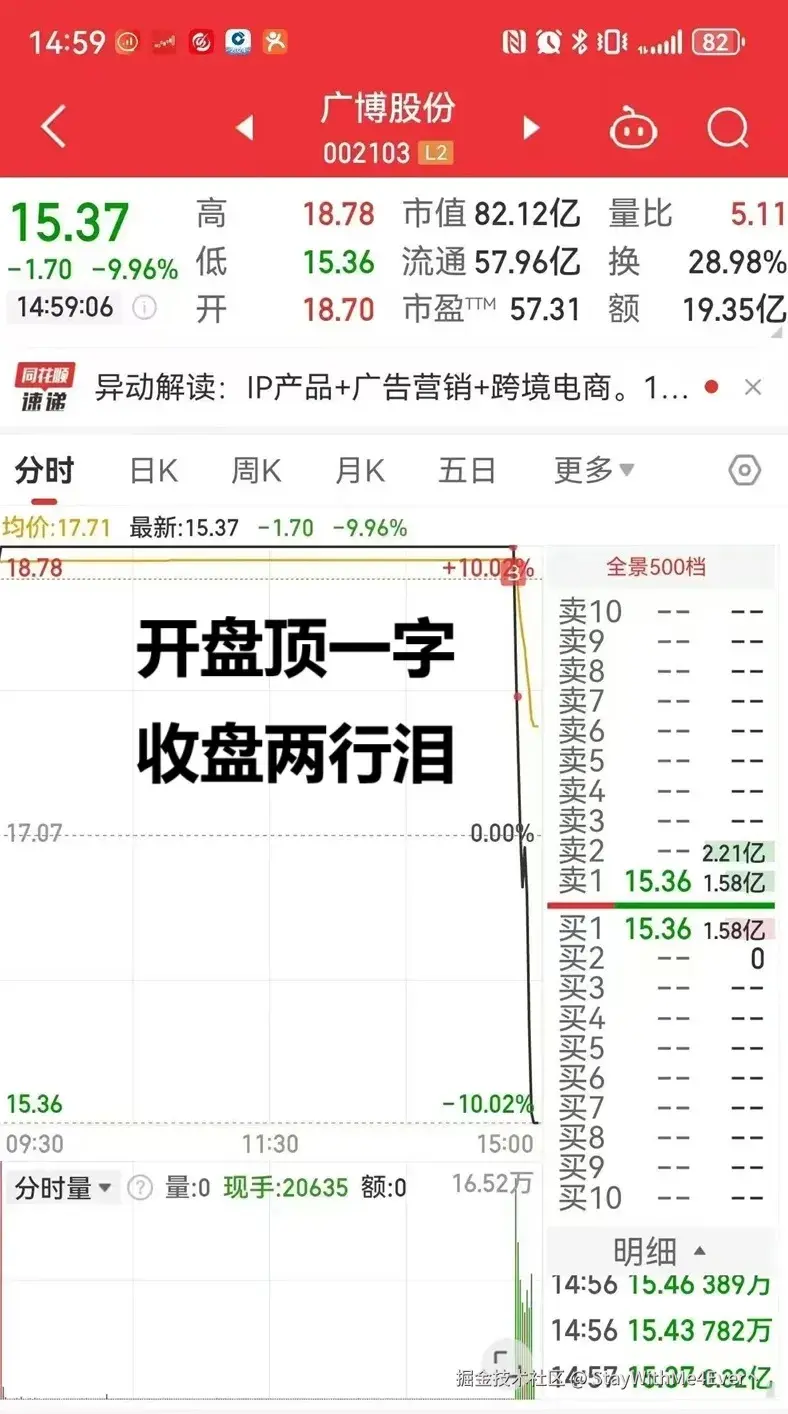The image size is (788, 1414).
Task: Open search with the magnifier icon
Action: [x=728, y=128]
